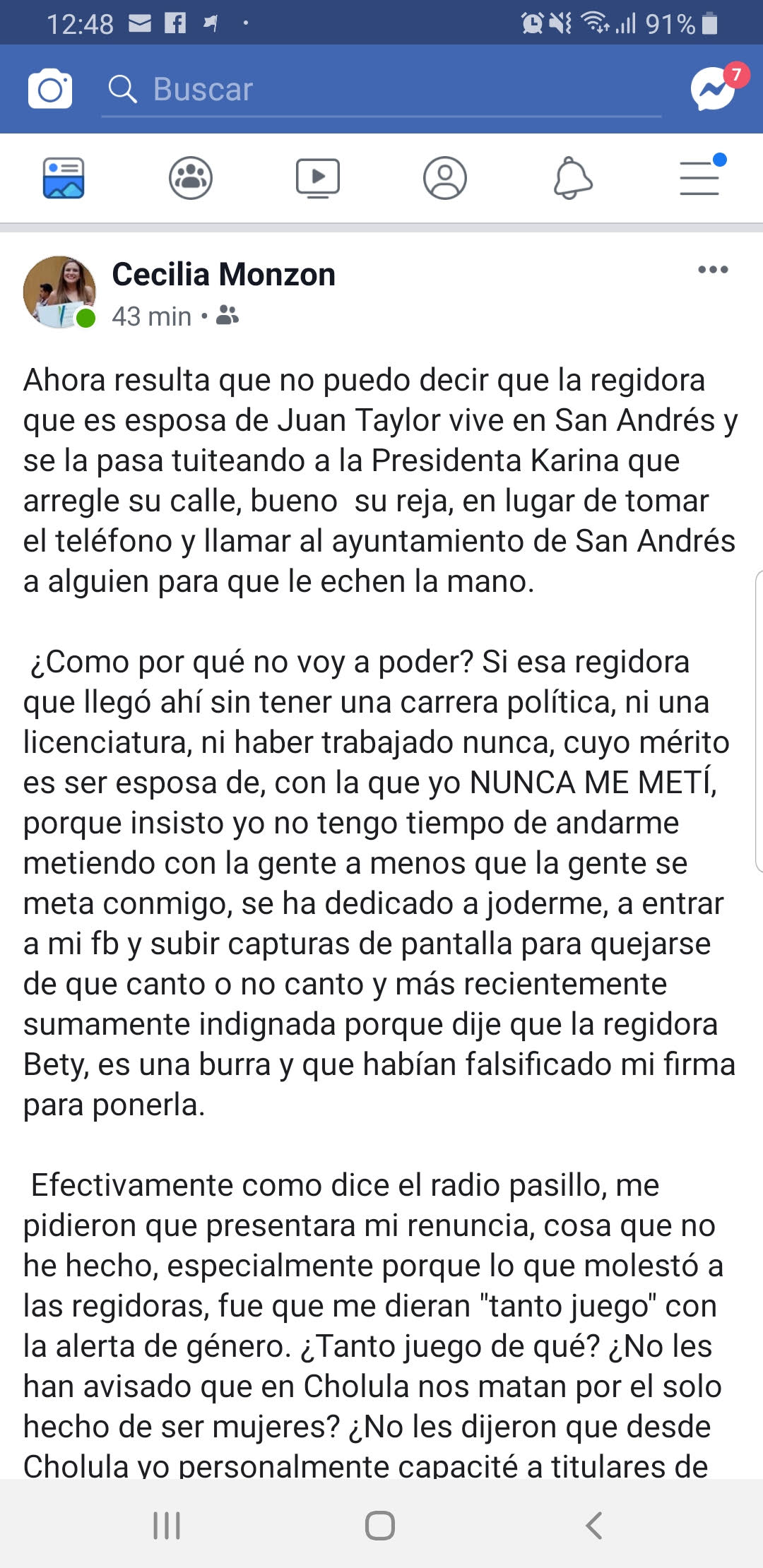Image resolution: width=763 pixels, height=1568 pixels.
Task: Switch to the Watch videos tab
Action: pyautogui.click(x=318, y=178)
